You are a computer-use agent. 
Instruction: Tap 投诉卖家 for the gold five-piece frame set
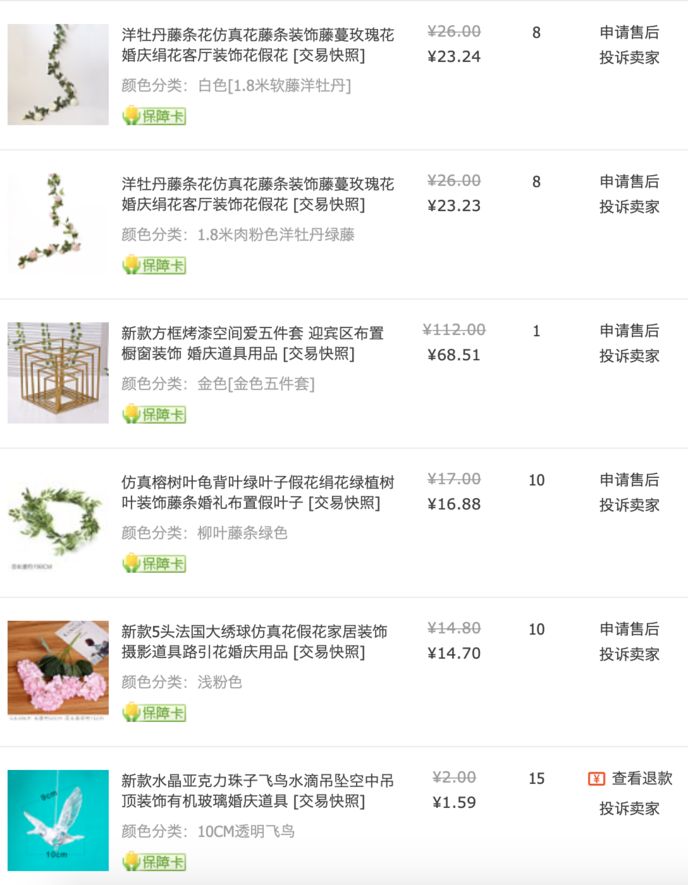coord(629,355)
